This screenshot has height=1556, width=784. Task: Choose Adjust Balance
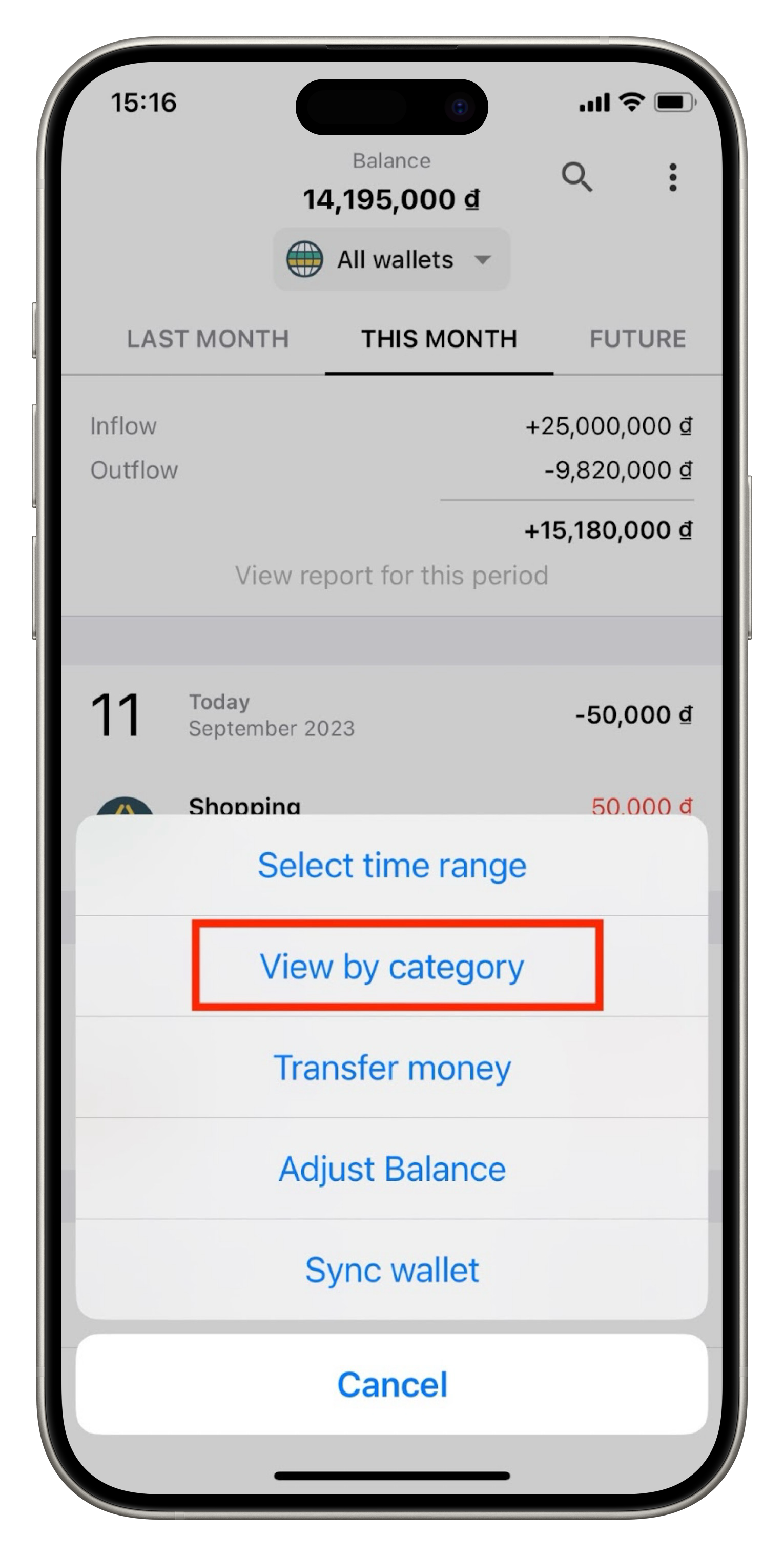point(391,1168)
